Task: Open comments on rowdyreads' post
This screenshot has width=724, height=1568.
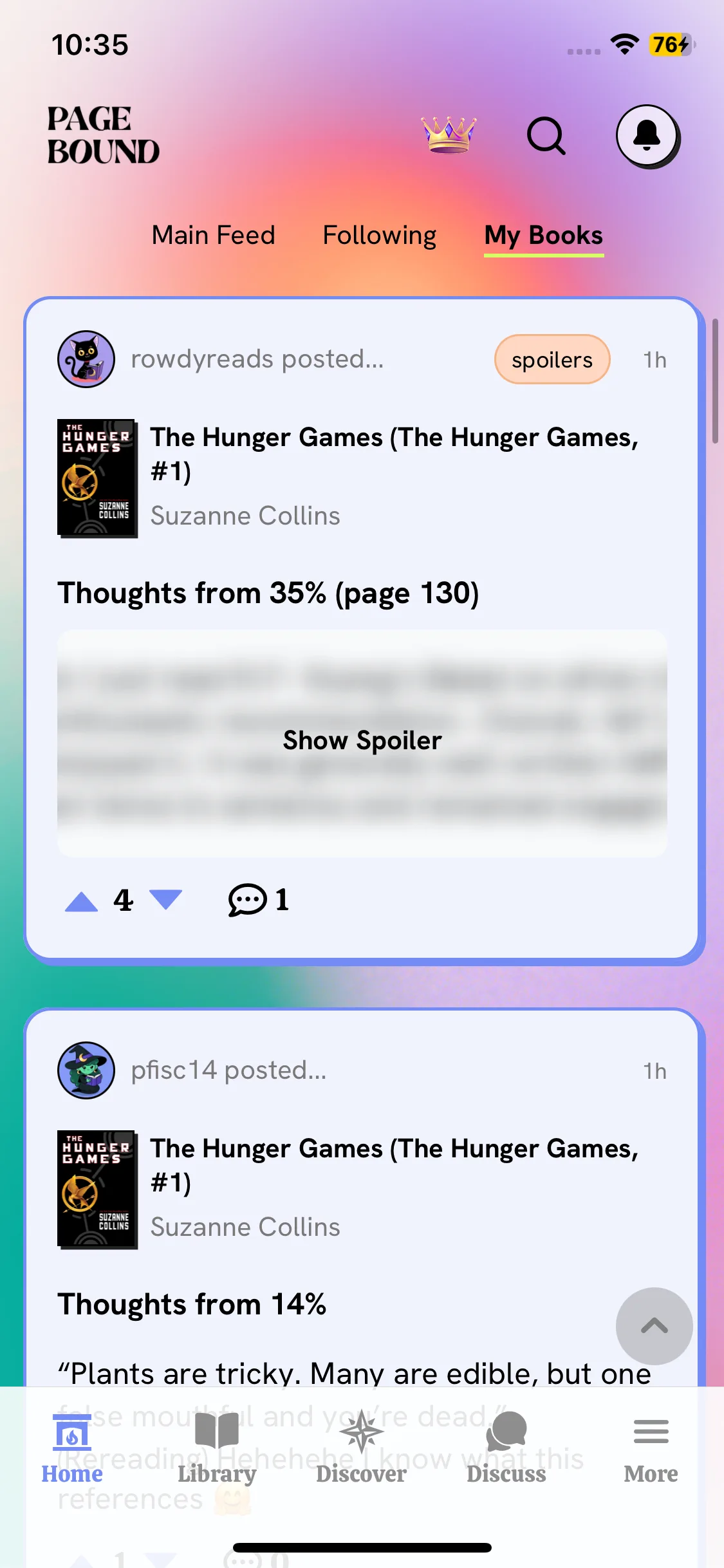Action: click(x=257, y=901)
